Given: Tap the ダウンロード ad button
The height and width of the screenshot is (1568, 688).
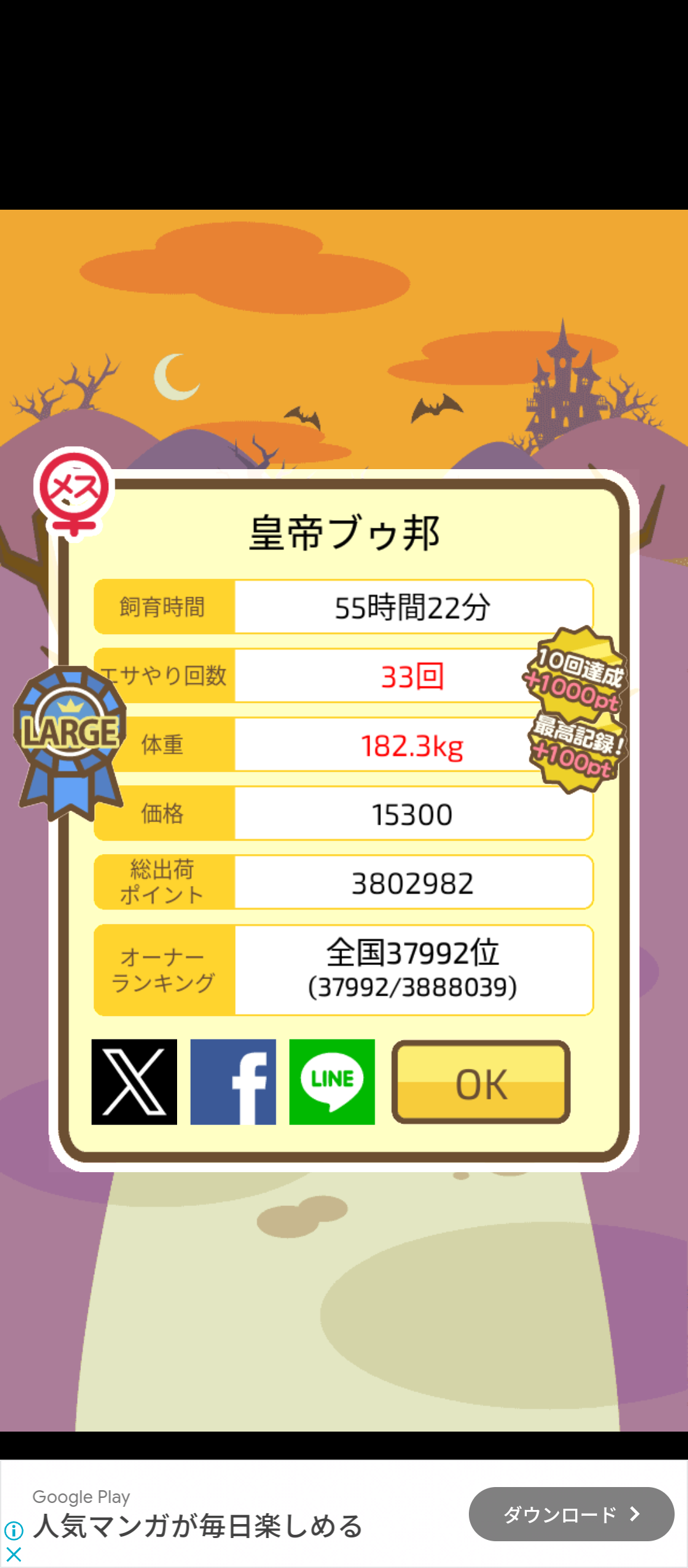Looking at the screenshot, I should click(x=571, y=1514).
